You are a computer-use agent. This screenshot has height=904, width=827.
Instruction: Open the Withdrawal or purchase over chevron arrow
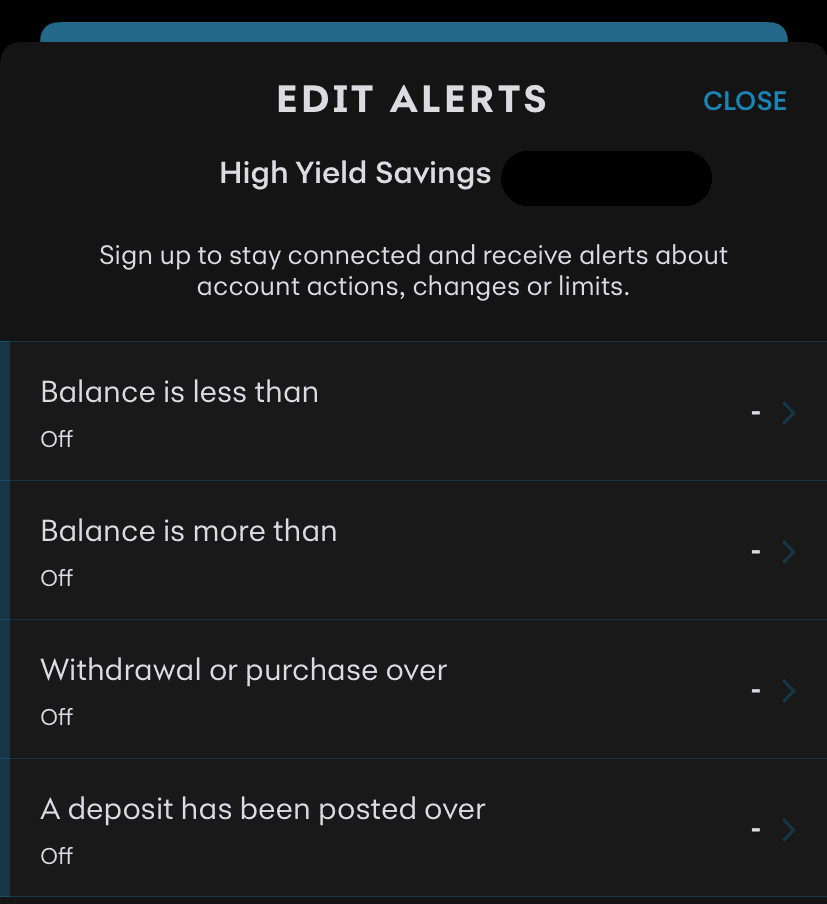coord(788,690)
